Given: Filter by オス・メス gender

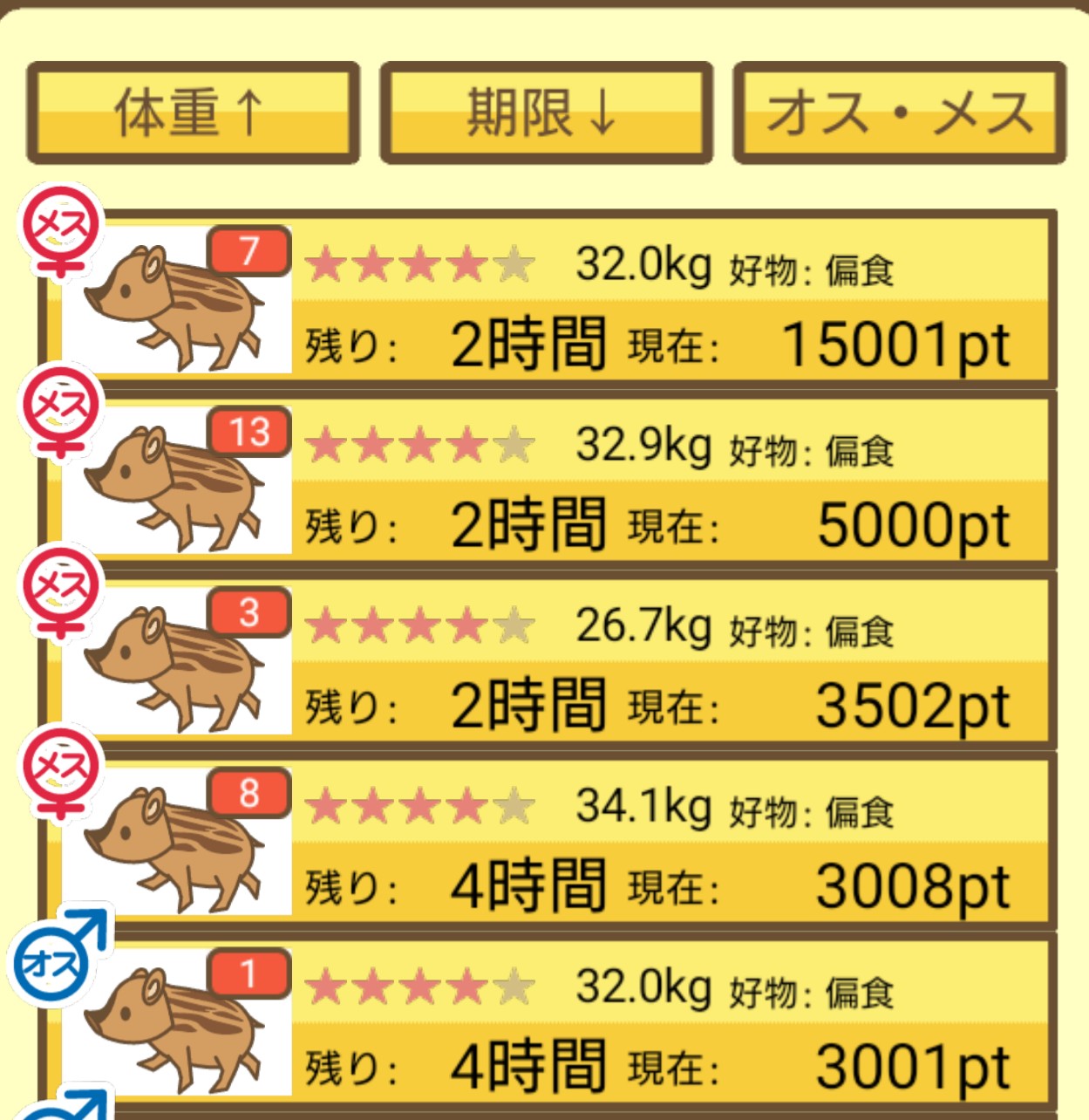Looking at the screenshot, I should [899, 113].
